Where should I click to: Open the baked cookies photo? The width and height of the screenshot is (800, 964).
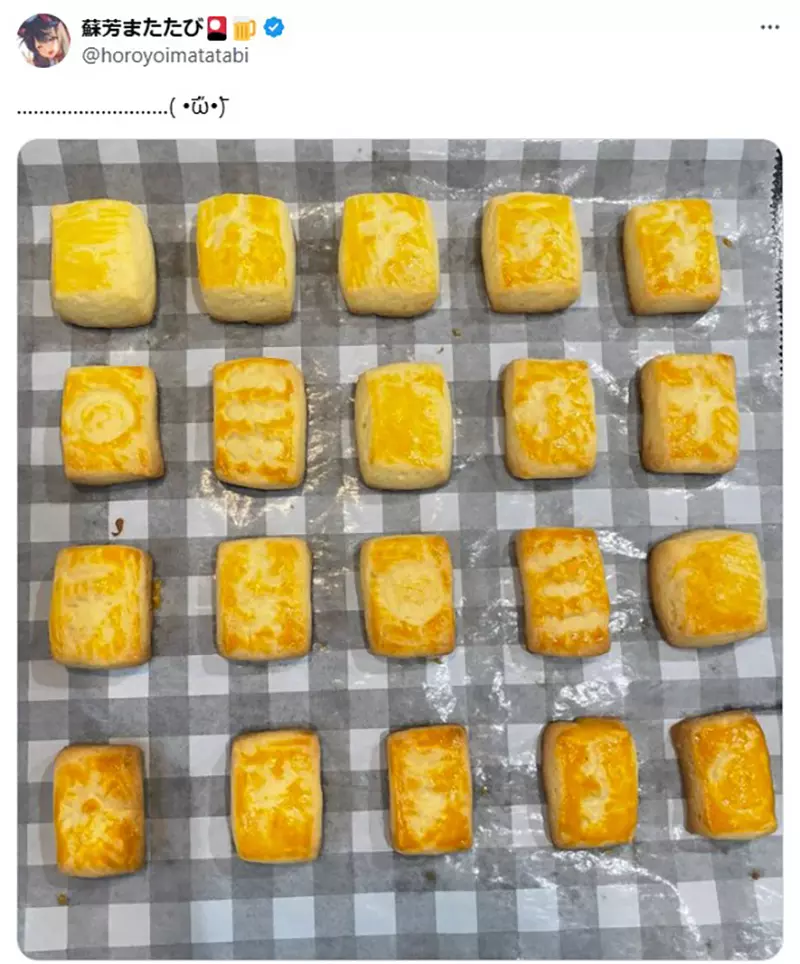[x=400, y=548]
